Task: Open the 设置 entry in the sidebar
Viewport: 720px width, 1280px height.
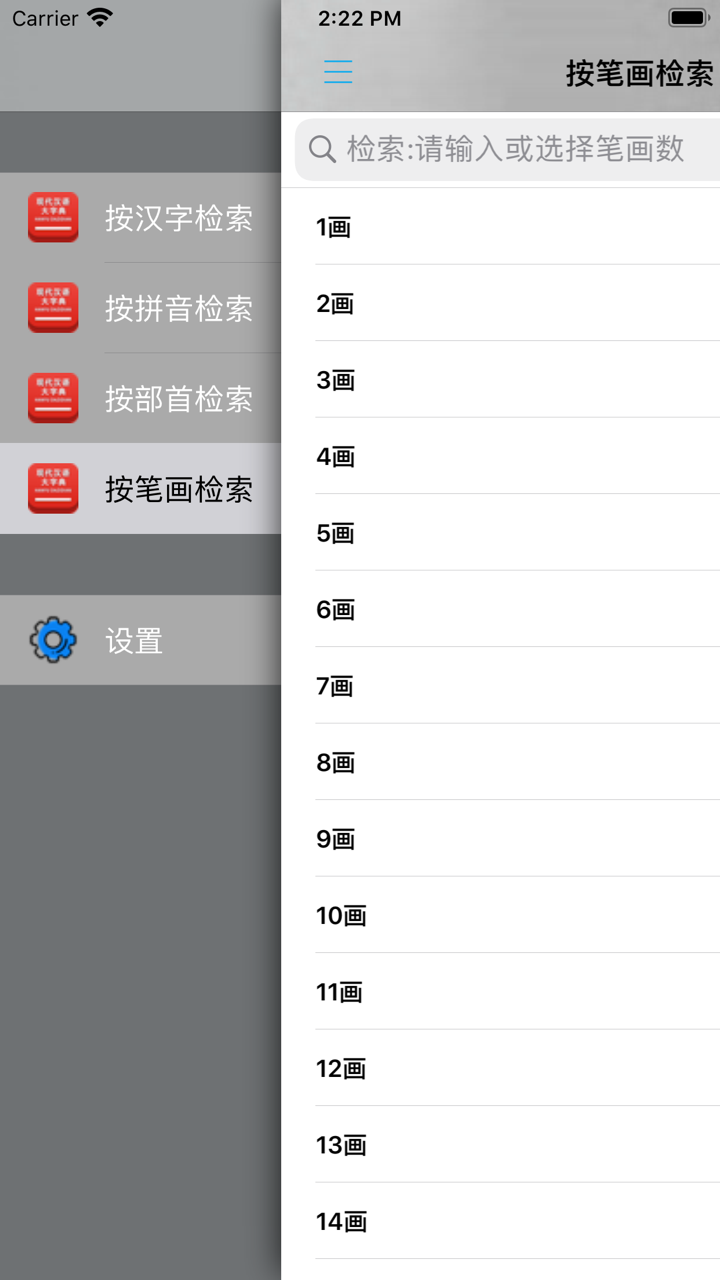Action: pyautogui.click(x=131, y=640)
